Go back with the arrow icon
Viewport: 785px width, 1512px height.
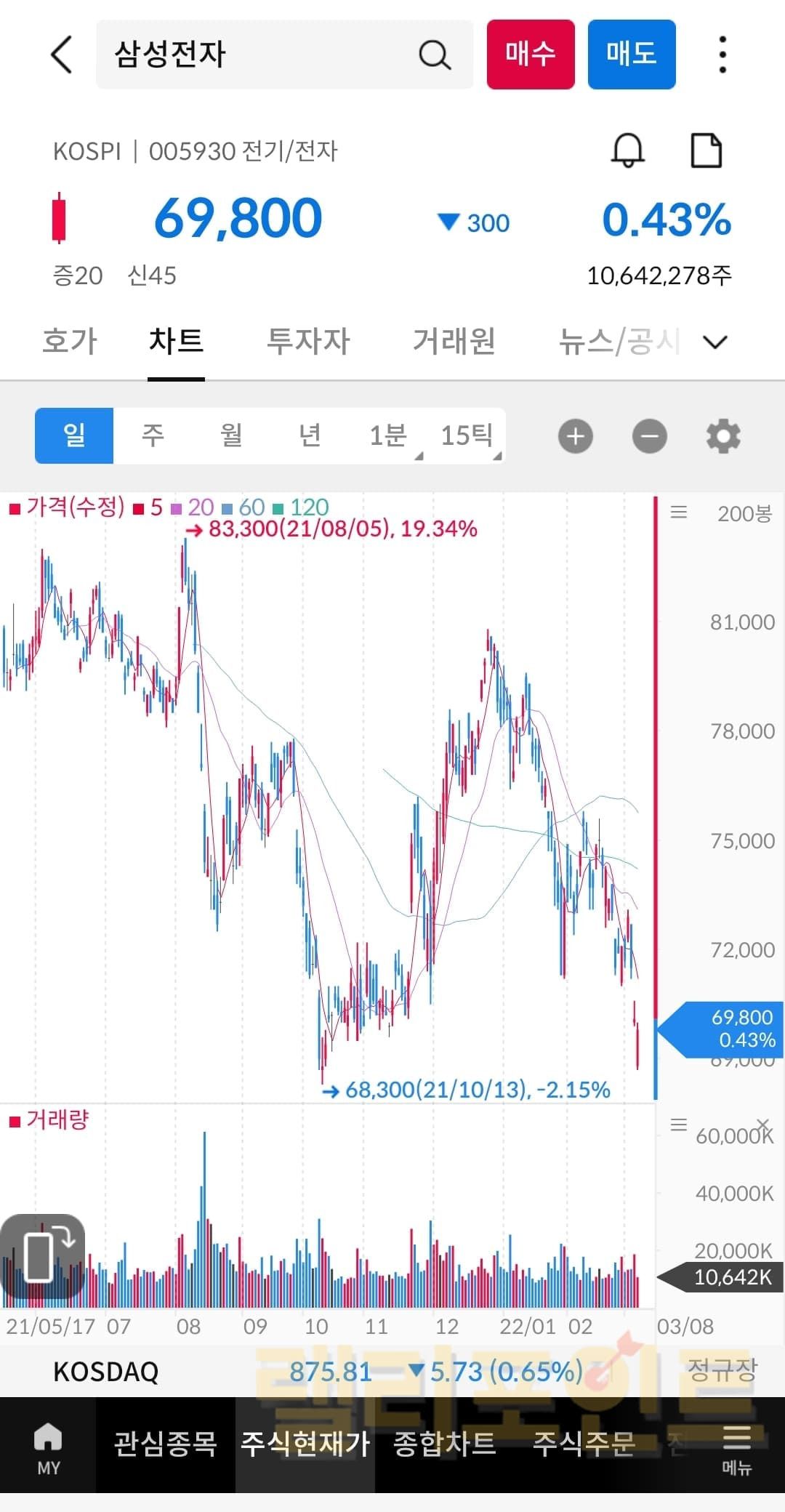63,55
